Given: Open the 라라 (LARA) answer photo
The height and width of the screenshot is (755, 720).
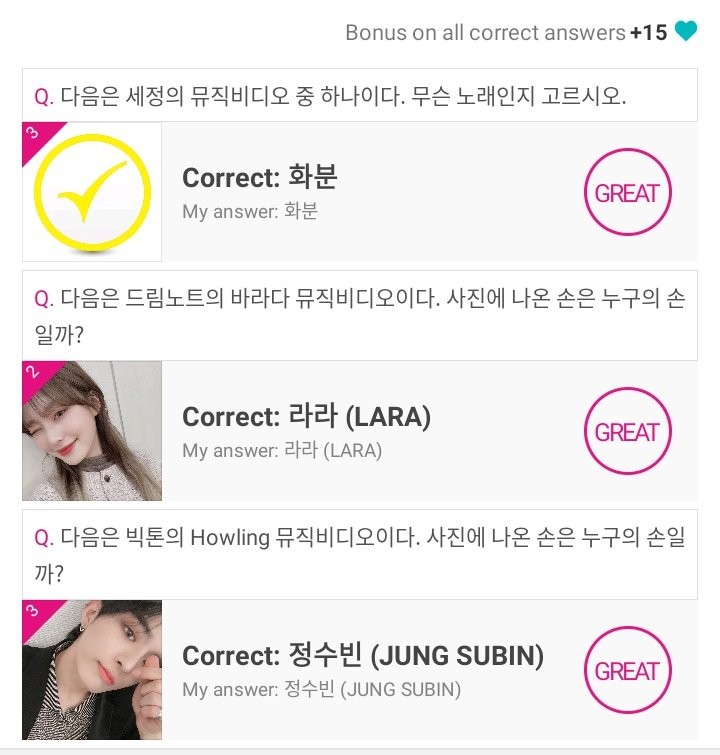Looking at the screenshot, I should click(x=92, y=431).
